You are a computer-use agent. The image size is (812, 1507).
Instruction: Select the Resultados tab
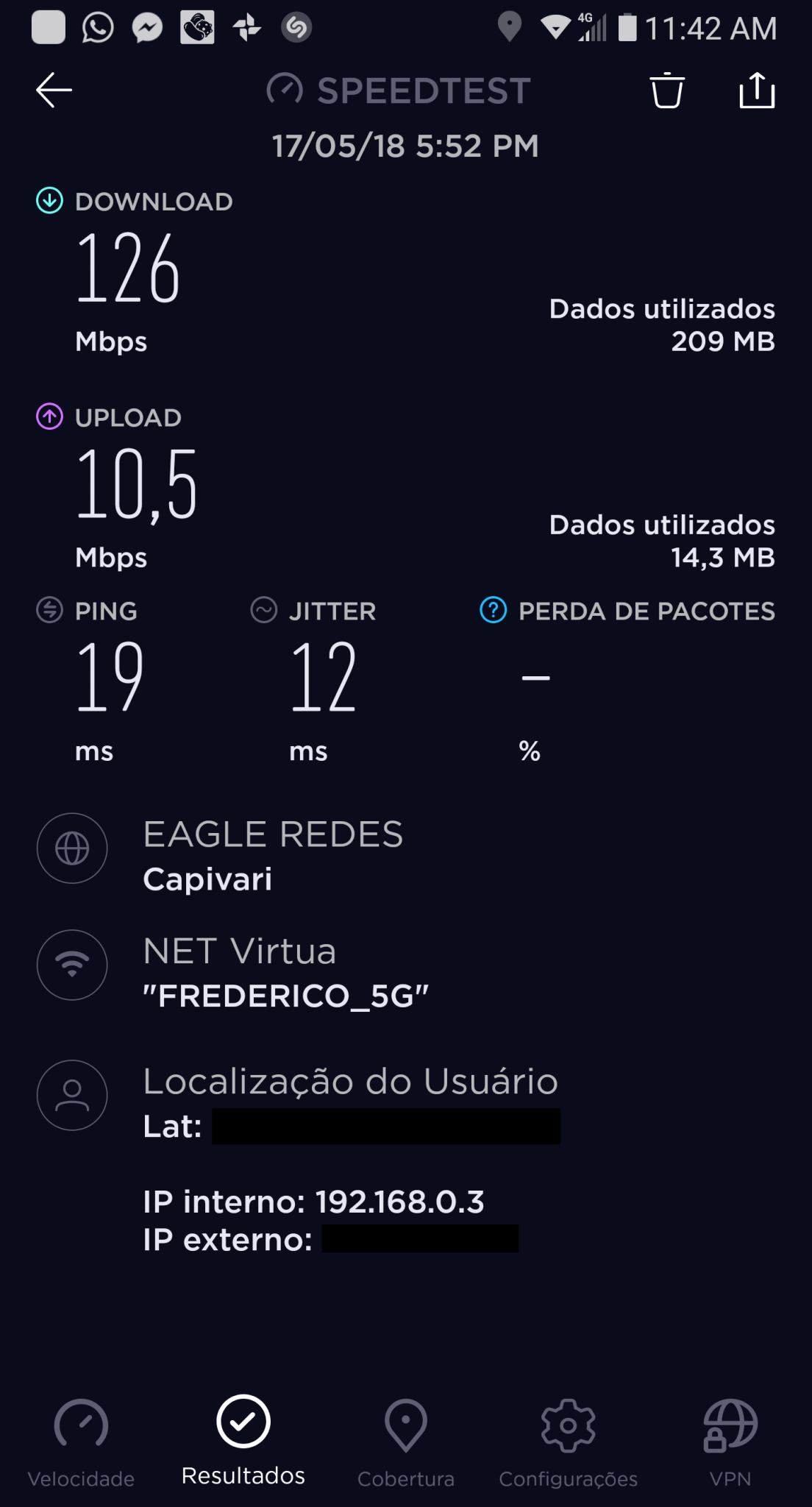(243, 1441)
